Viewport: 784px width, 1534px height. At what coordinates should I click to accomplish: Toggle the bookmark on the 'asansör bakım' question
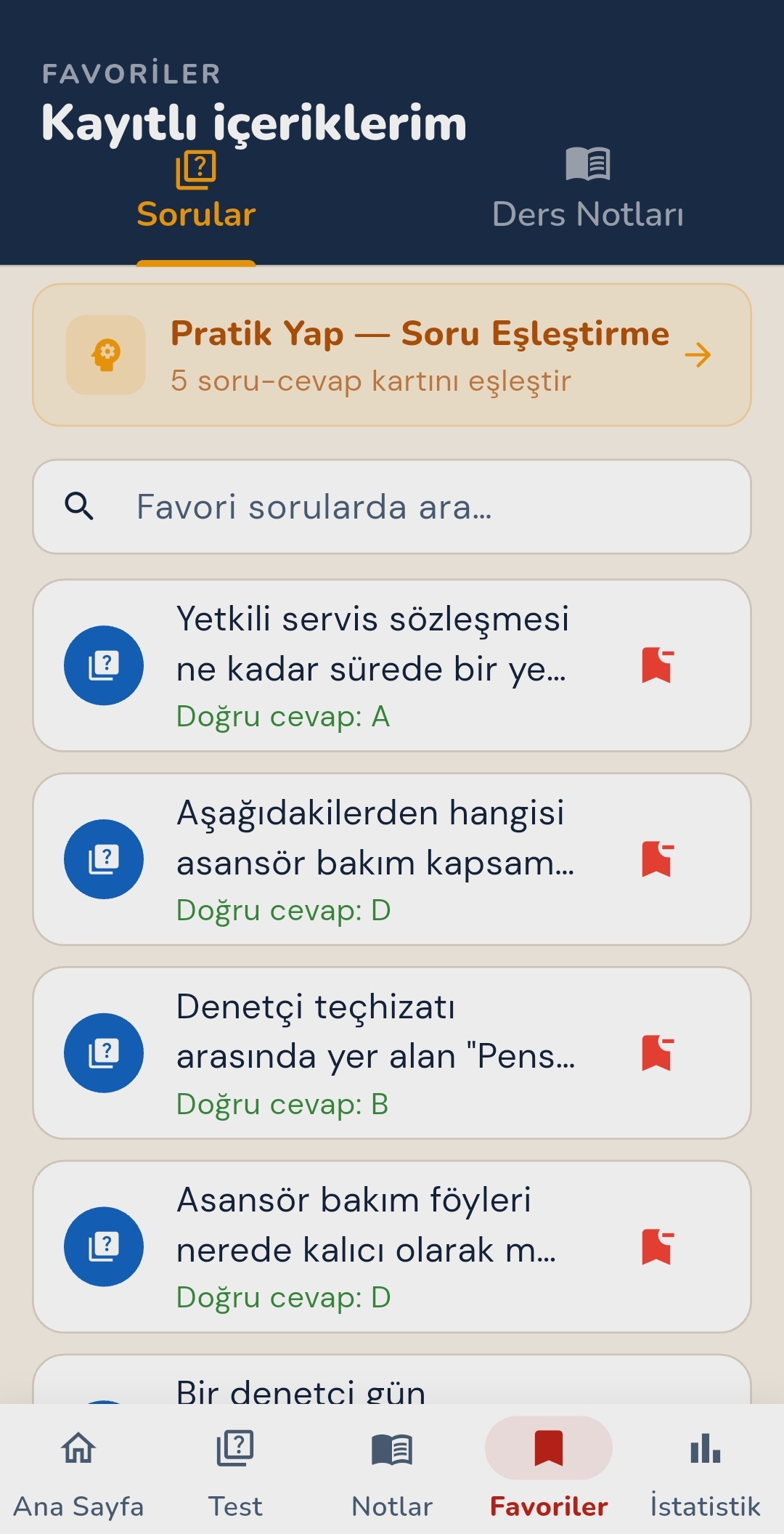pos(658,859)
